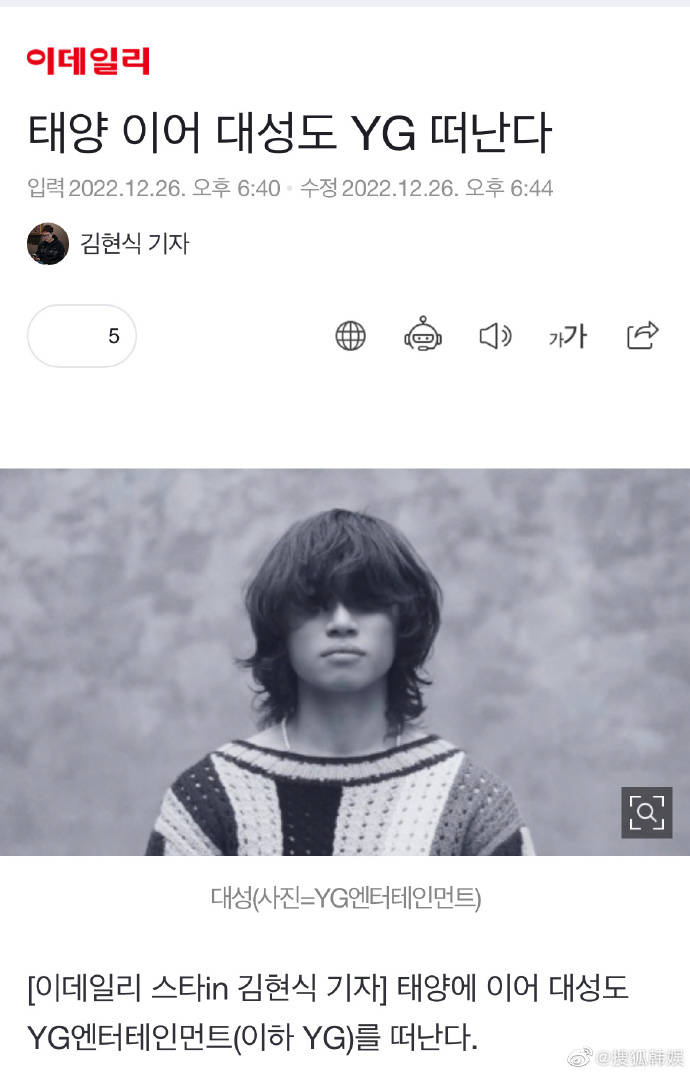This screenshot has width=690, height=1074.
Task: Tap the globe translate icon
Action: pos(350,336)
